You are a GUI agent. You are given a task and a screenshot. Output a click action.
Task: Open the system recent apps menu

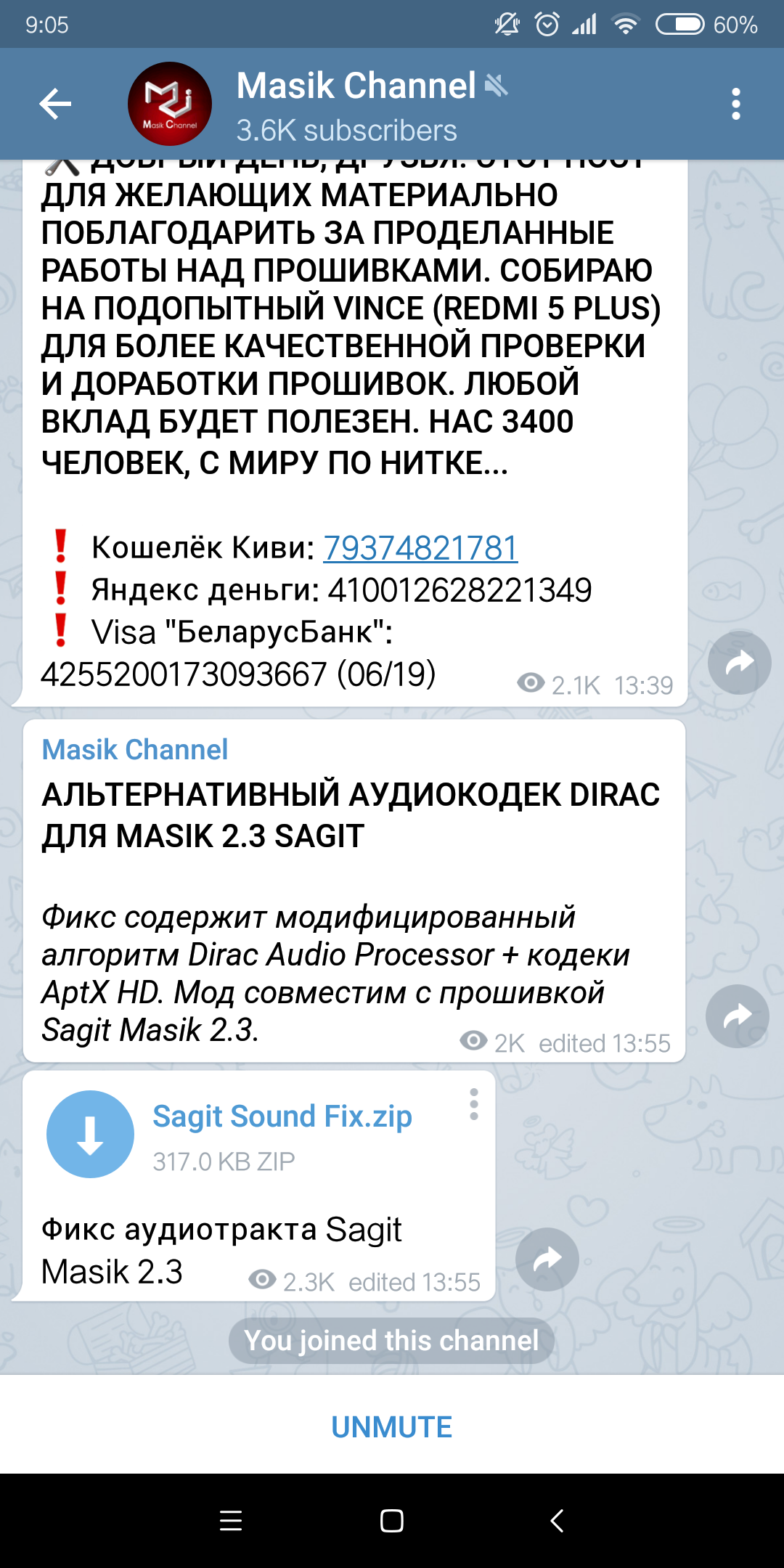(231, 1521)
